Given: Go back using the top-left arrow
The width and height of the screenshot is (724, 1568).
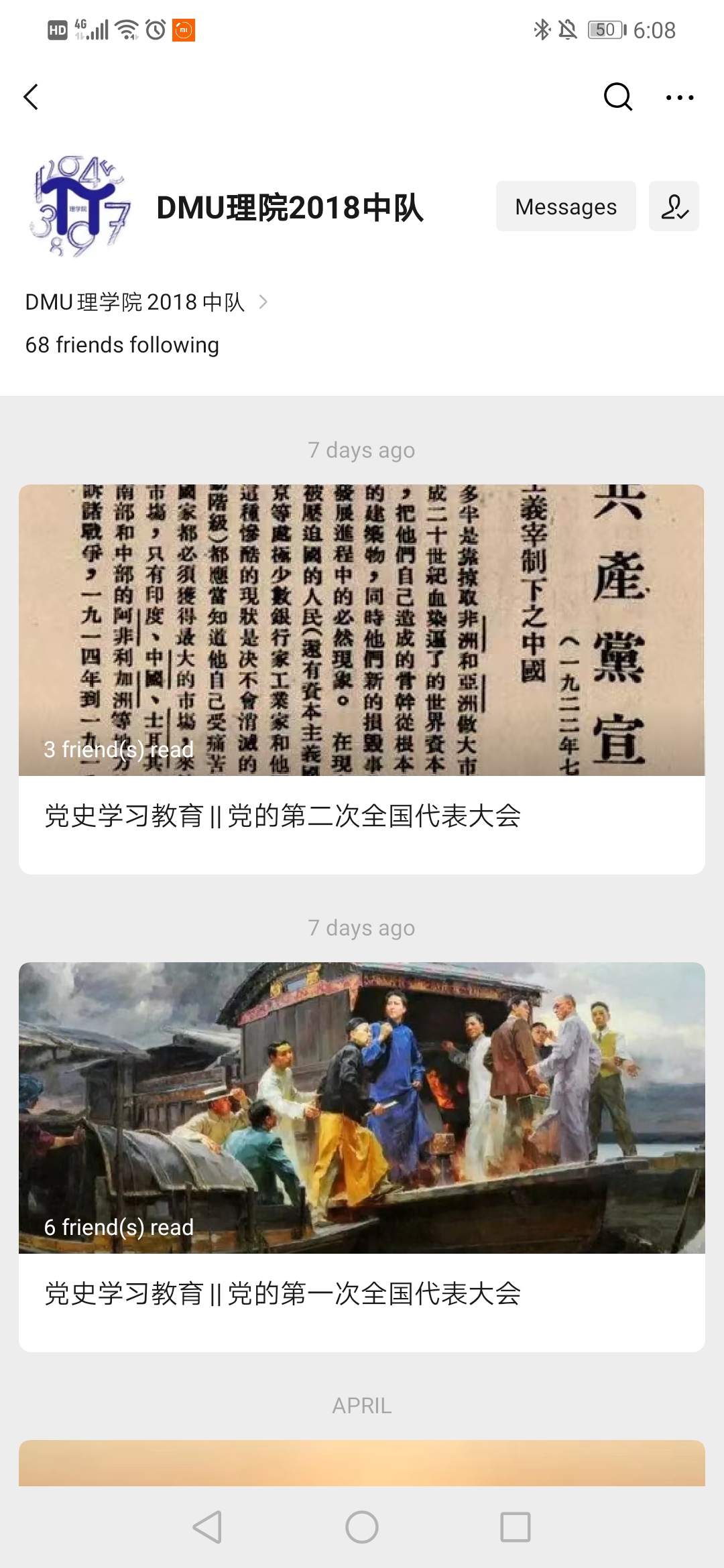Looking at the screenshot, I should pyautogui.click(x=31, y=97).
